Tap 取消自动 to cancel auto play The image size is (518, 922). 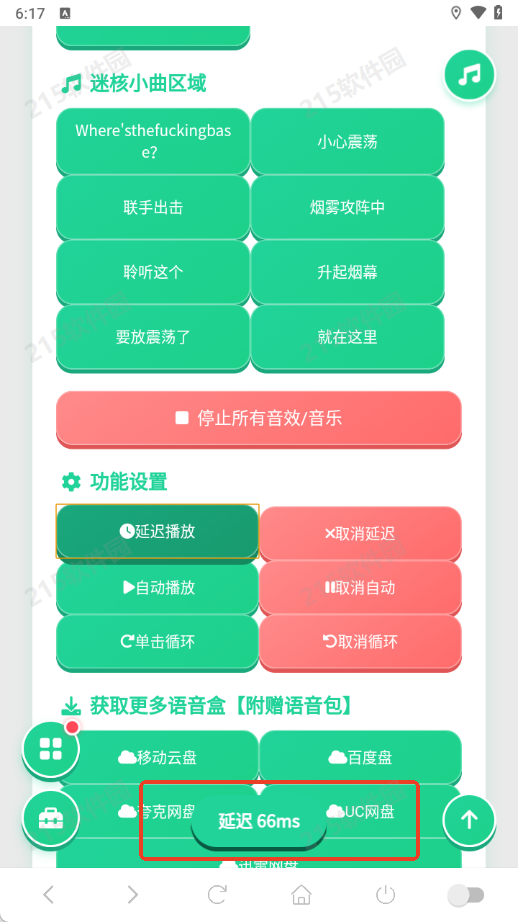[360, 588]
